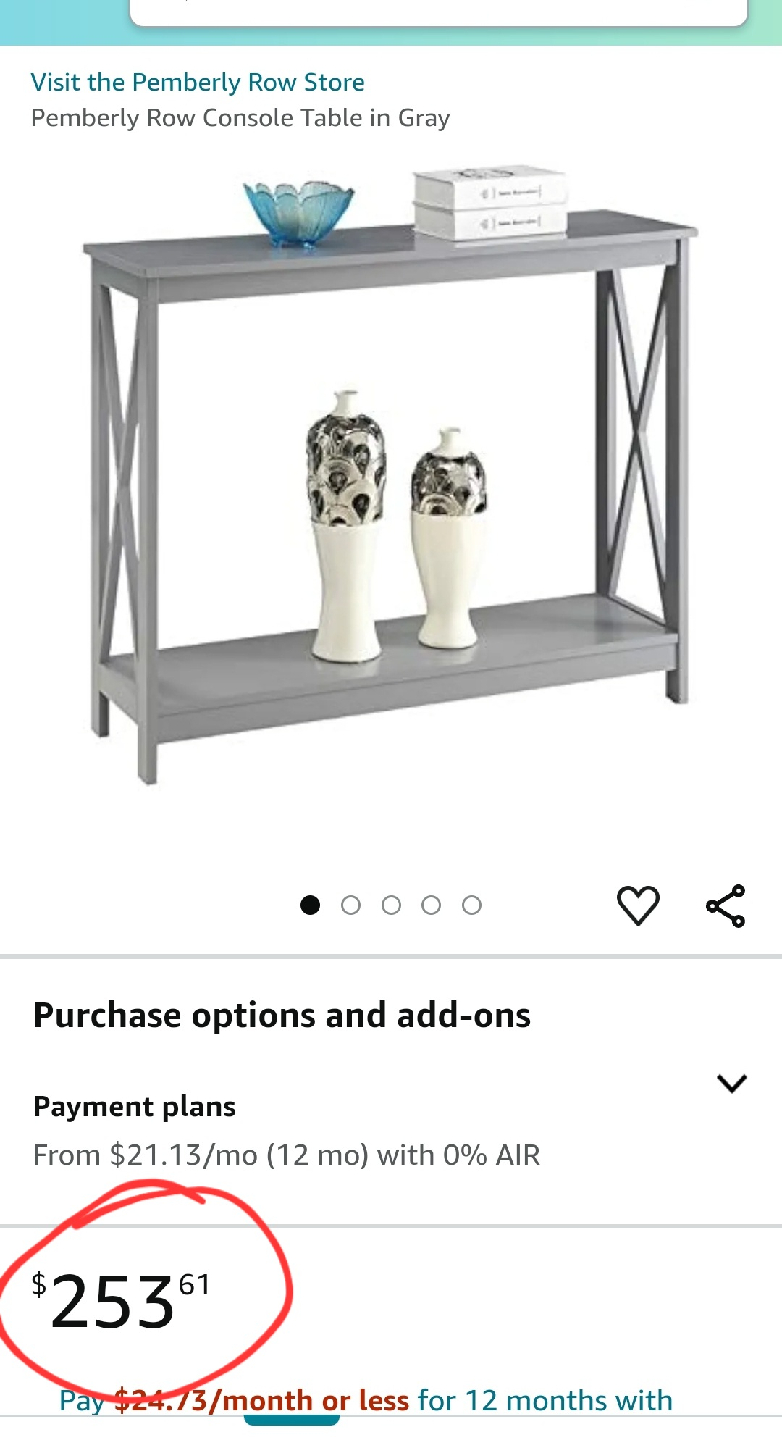Select the fourth image indicator dot
The width and height of the screenshot is (782, 1440).
(431, 905)
